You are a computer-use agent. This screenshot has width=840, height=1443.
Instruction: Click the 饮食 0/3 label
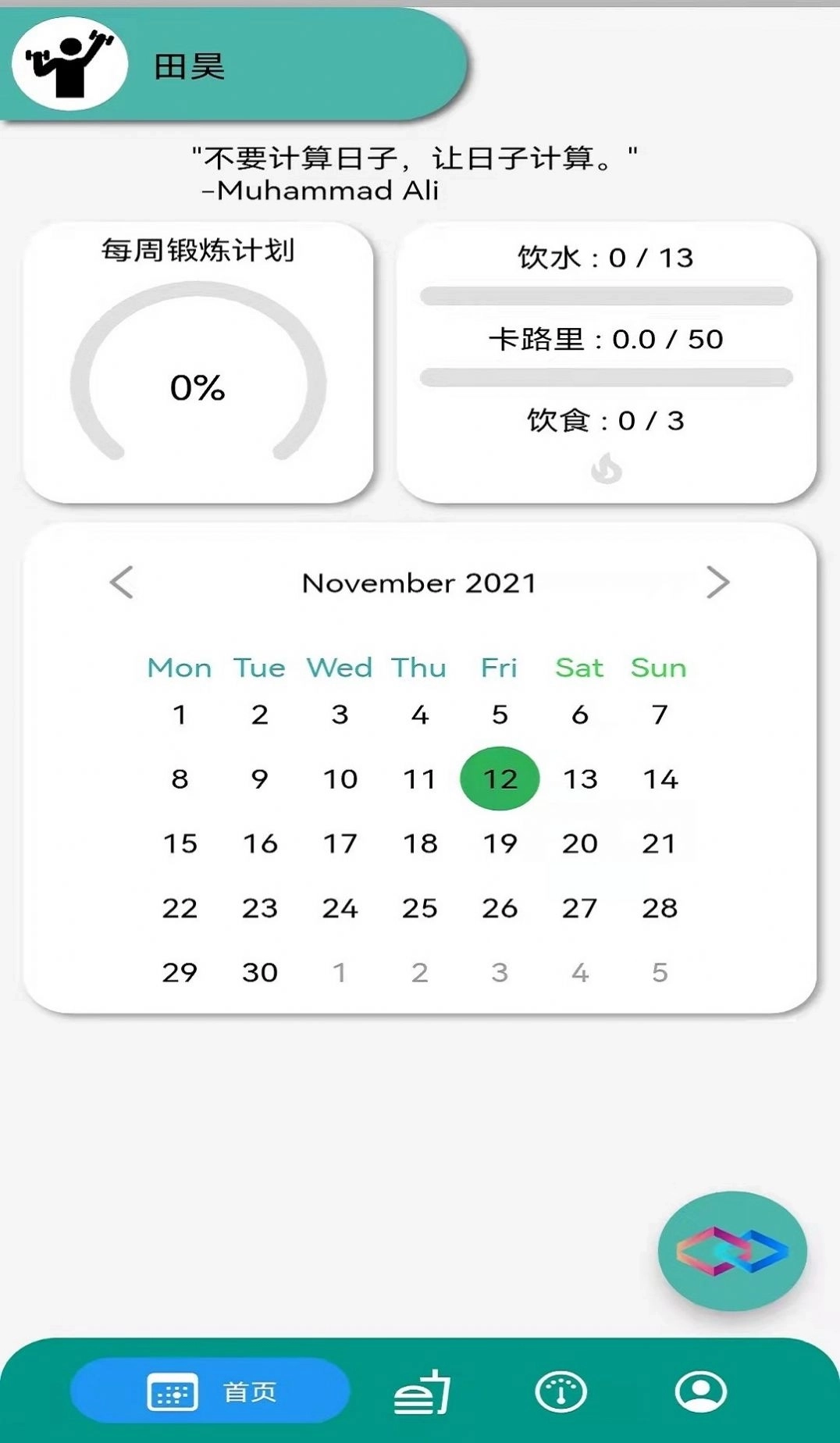pyautogui.click(x=605, y=422)
